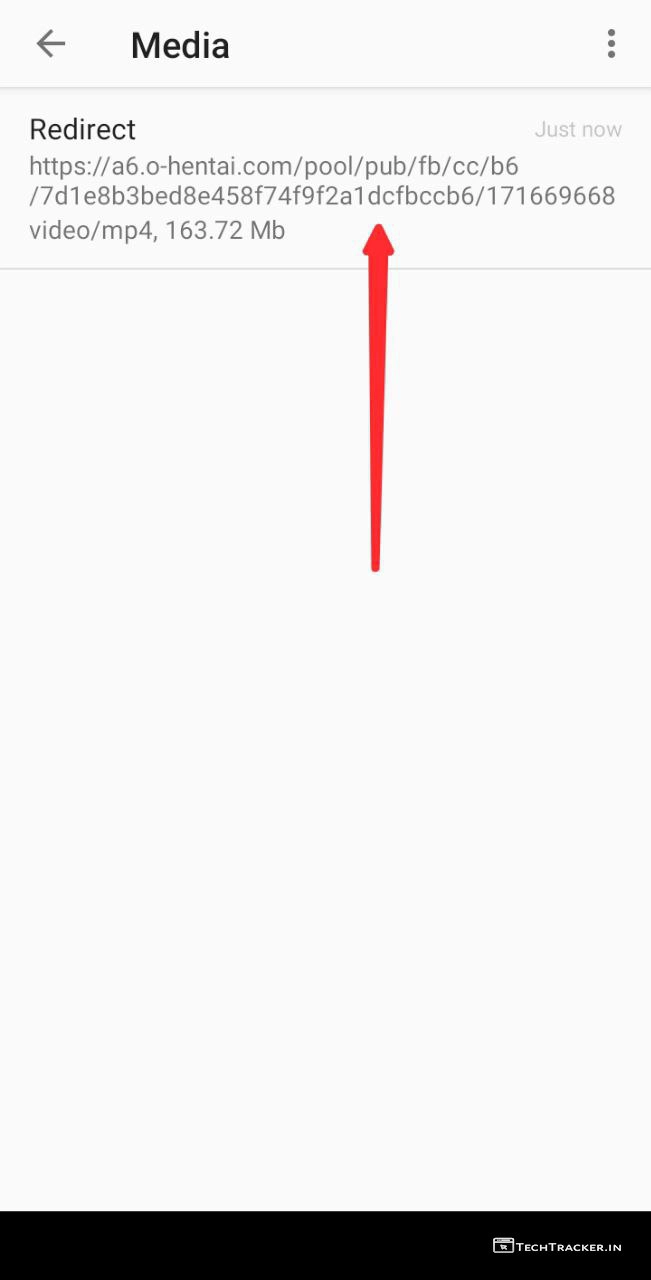
Task: Go back from the Media screen
Action: tap(50, 44)
